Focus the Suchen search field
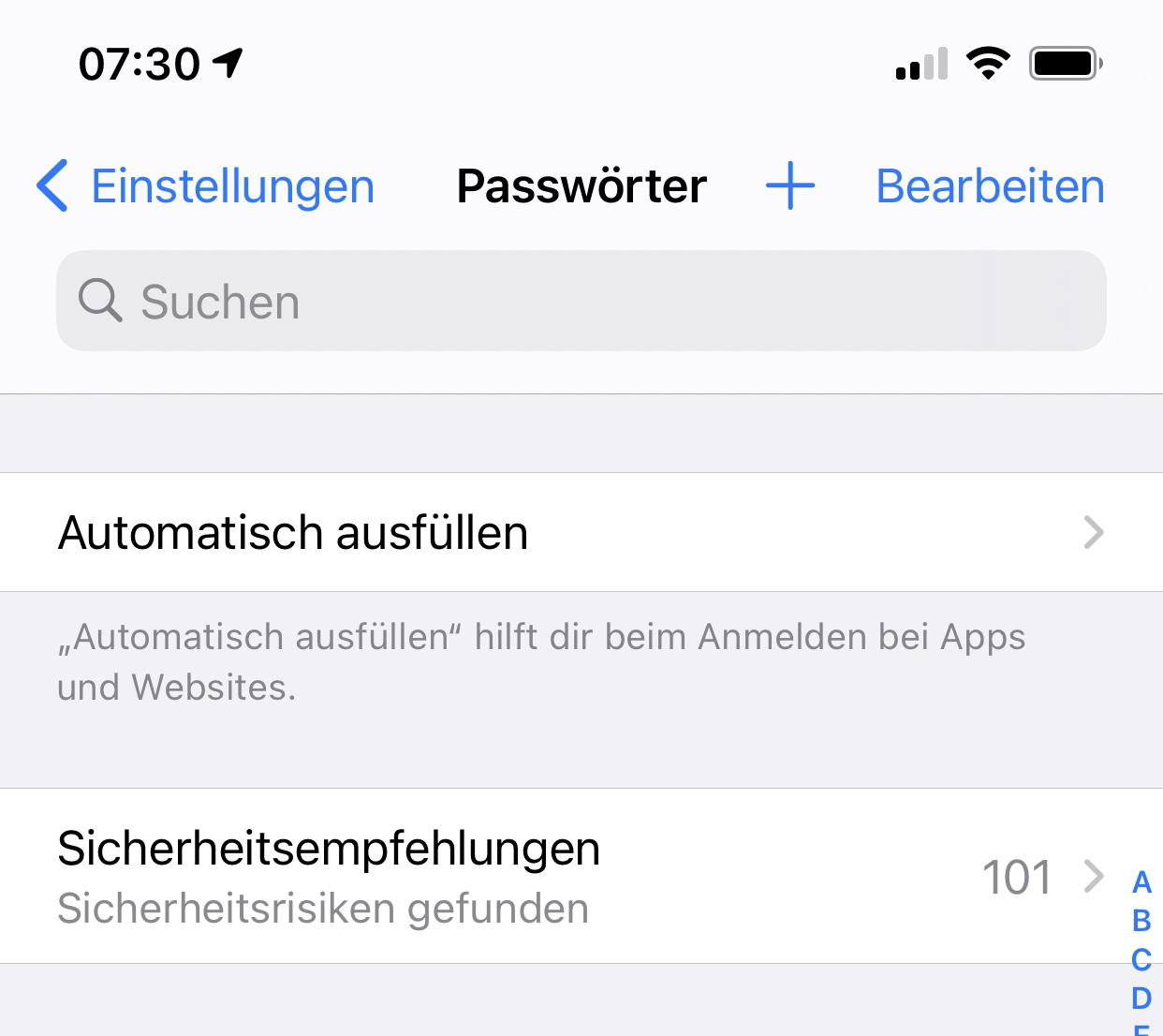This screenshot has height=1036, width=1163. (581, 302)
